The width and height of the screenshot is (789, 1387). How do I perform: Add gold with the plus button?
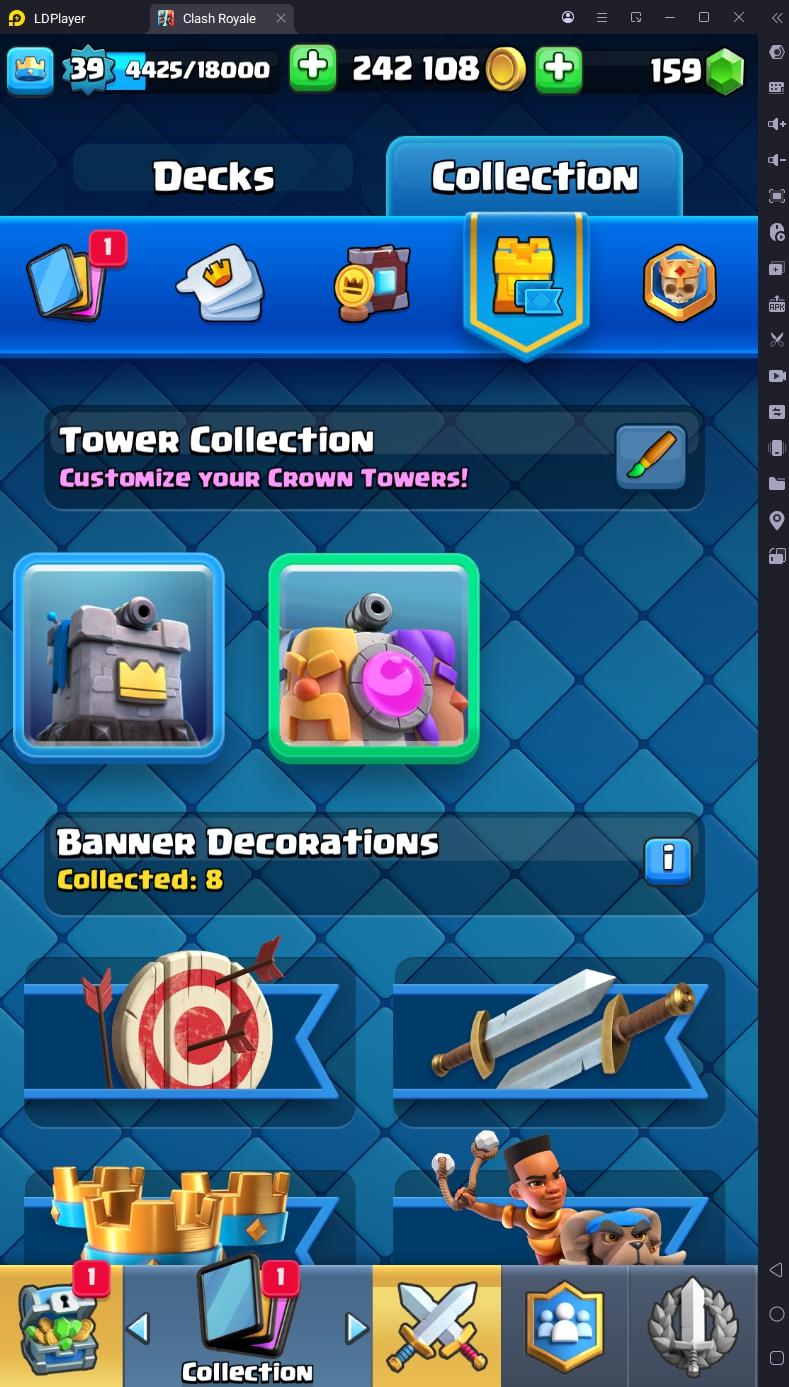[x=313, y=68]
